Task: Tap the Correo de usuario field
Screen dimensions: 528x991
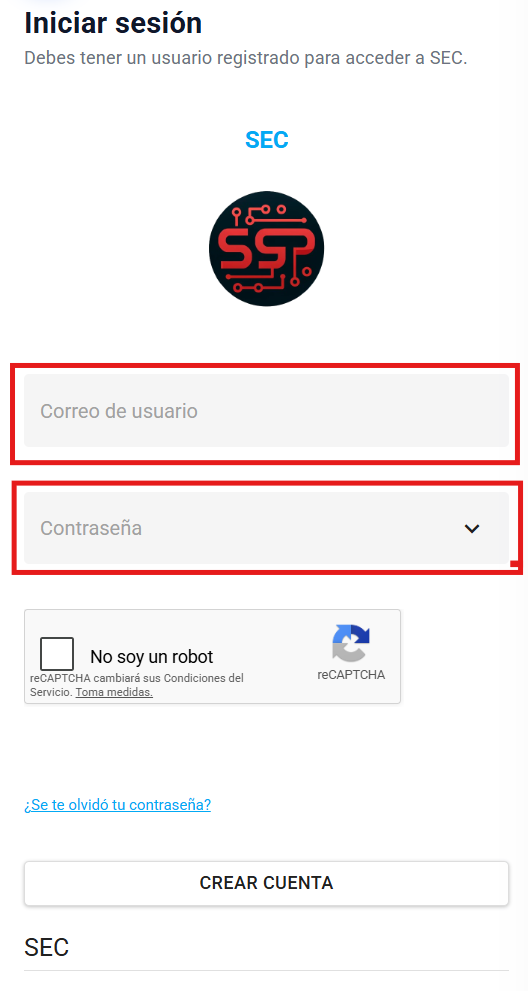Action: tap(266, 411)
